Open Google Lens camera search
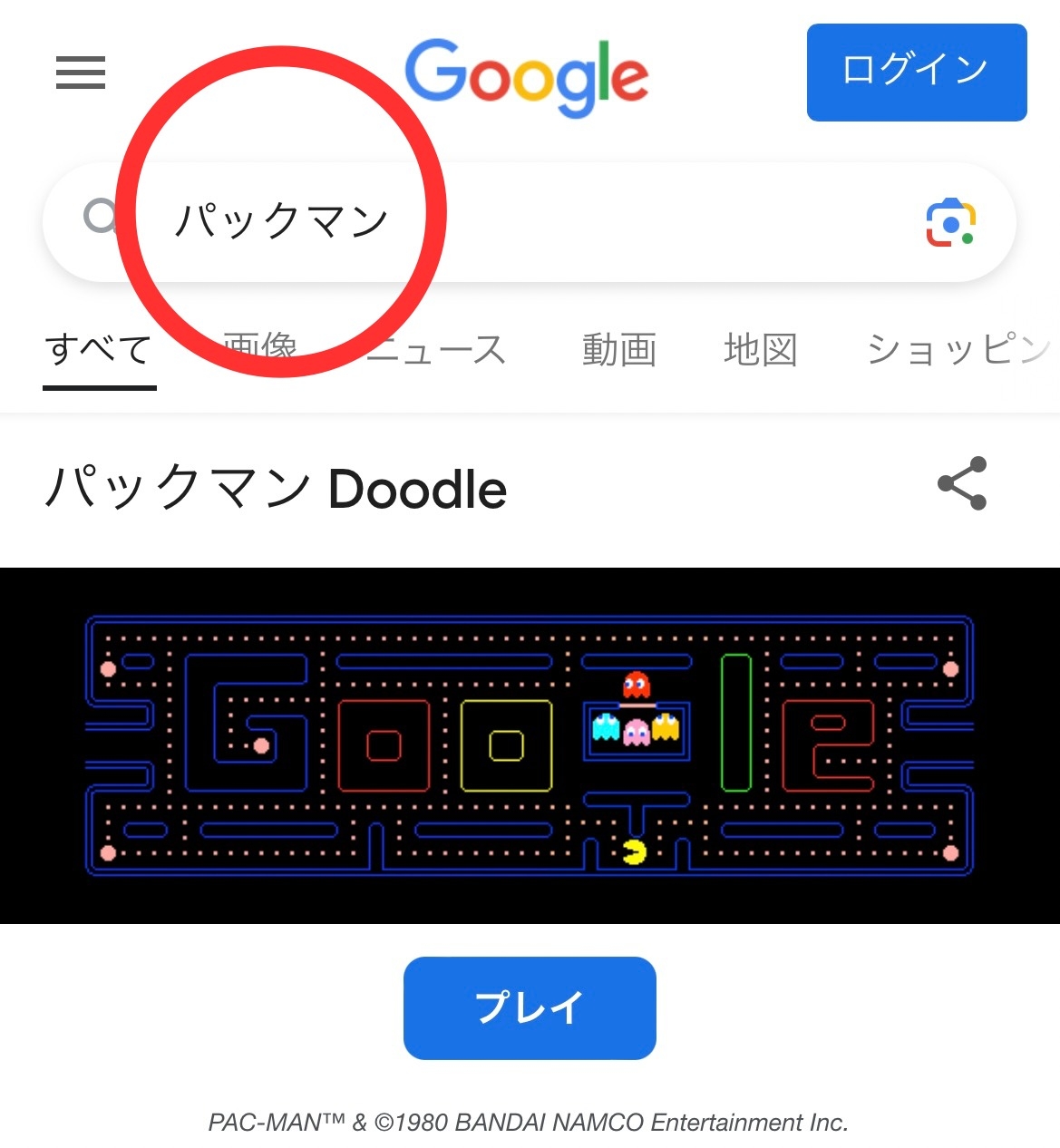Viewport: 1060px width, 1148px height. click(949, 222)
